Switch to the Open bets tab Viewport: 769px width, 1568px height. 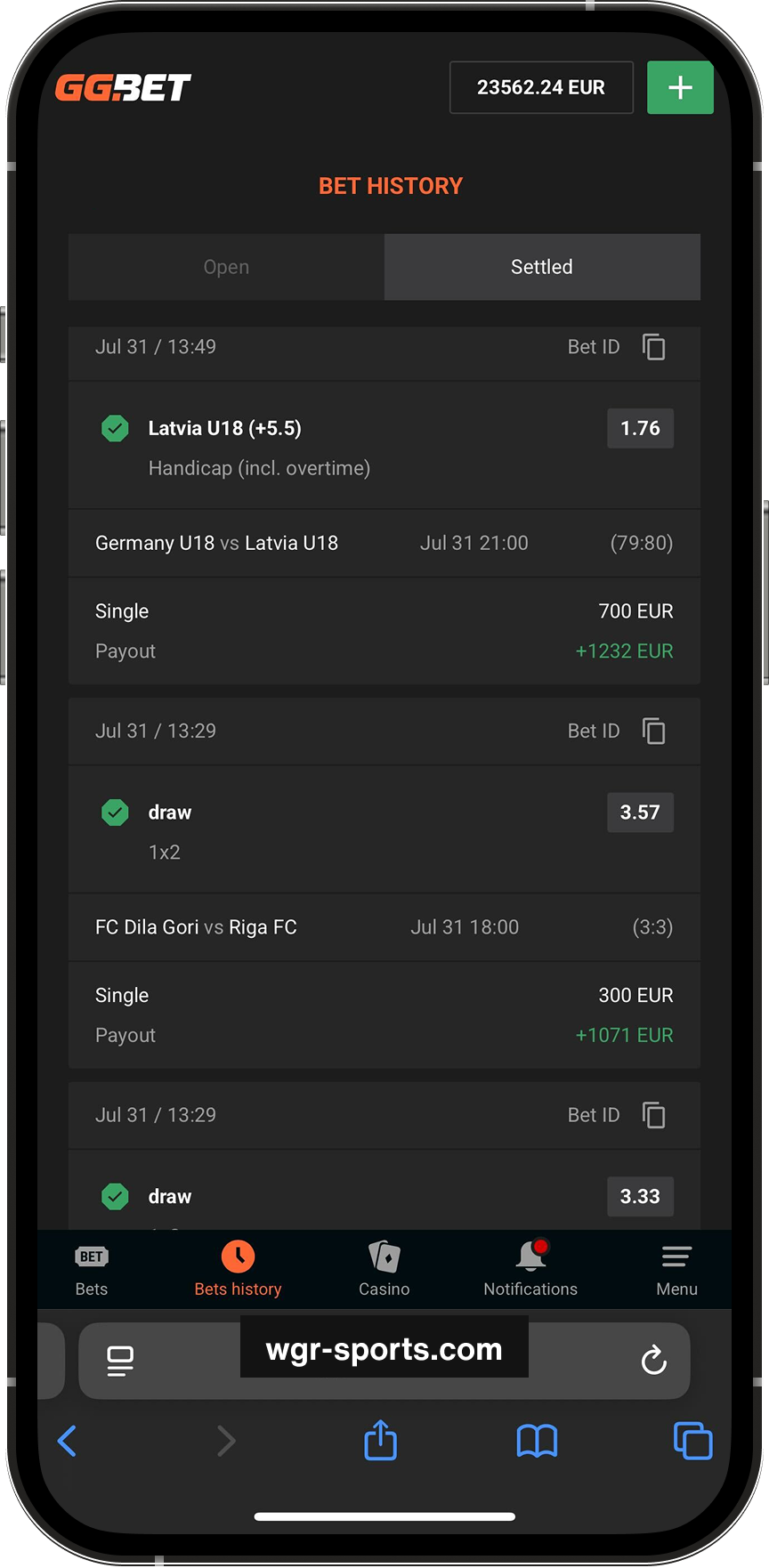pos(226,267)
